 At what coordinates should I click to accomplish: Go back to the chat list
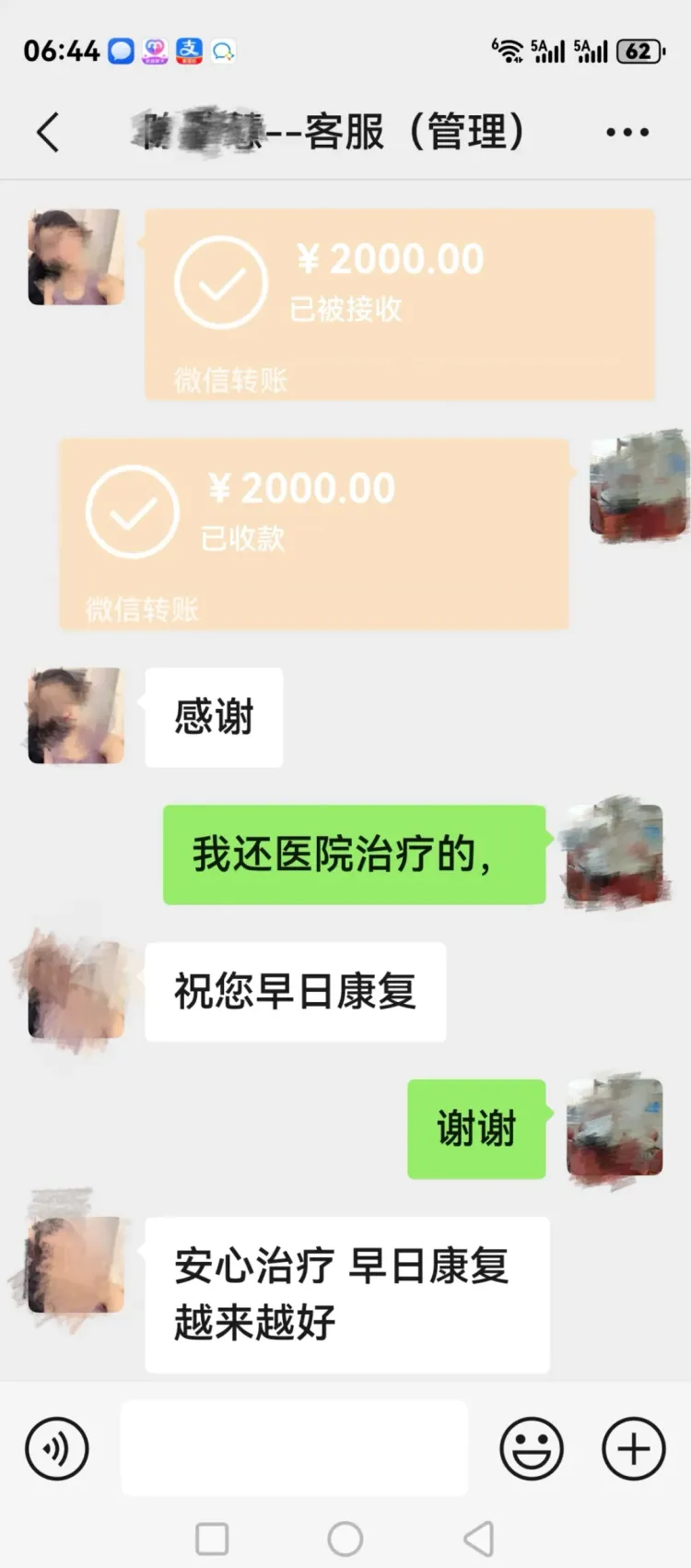[48, 133]
